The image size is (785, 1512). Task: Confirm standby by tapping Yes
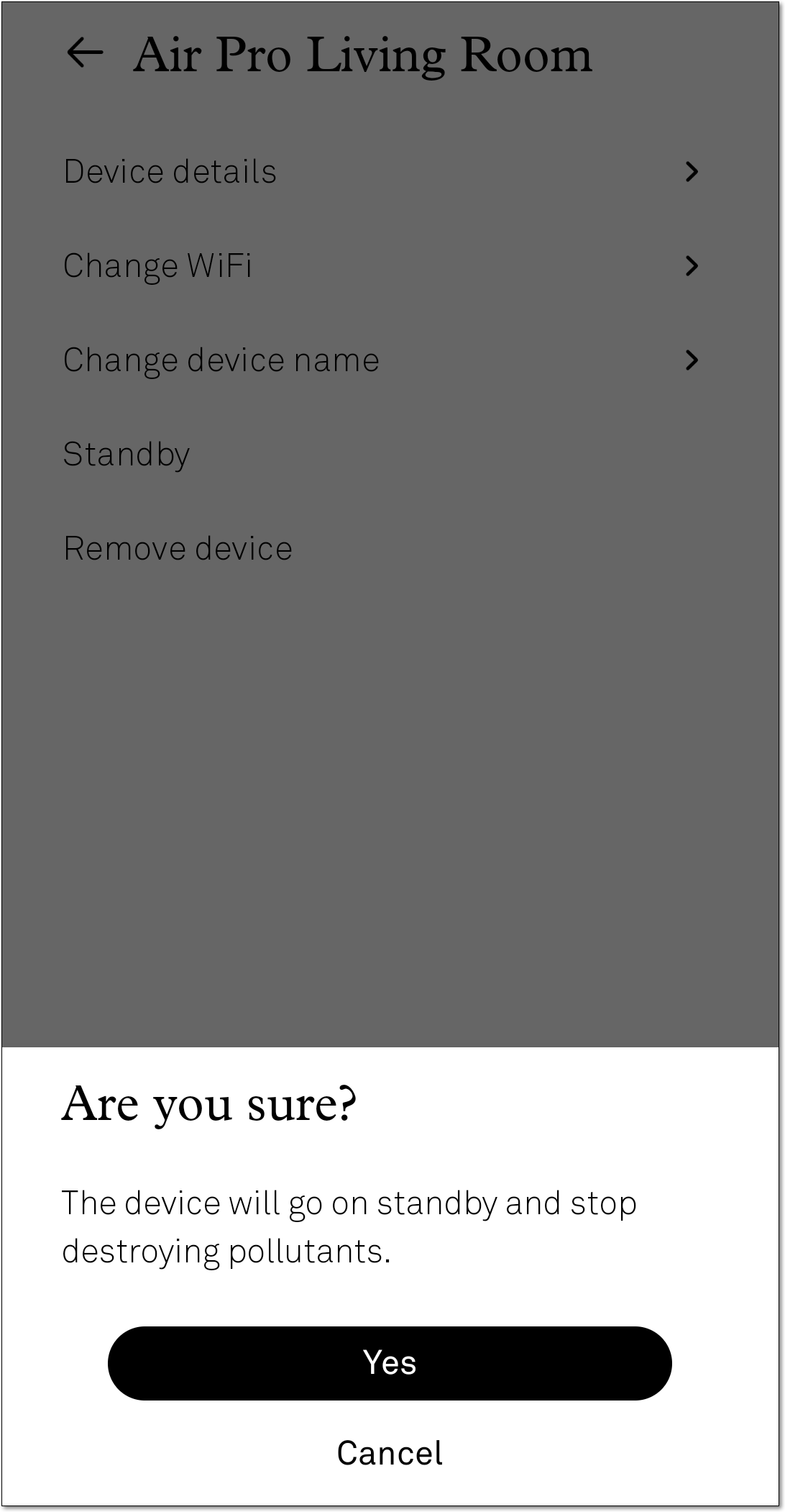point(390,1363)
